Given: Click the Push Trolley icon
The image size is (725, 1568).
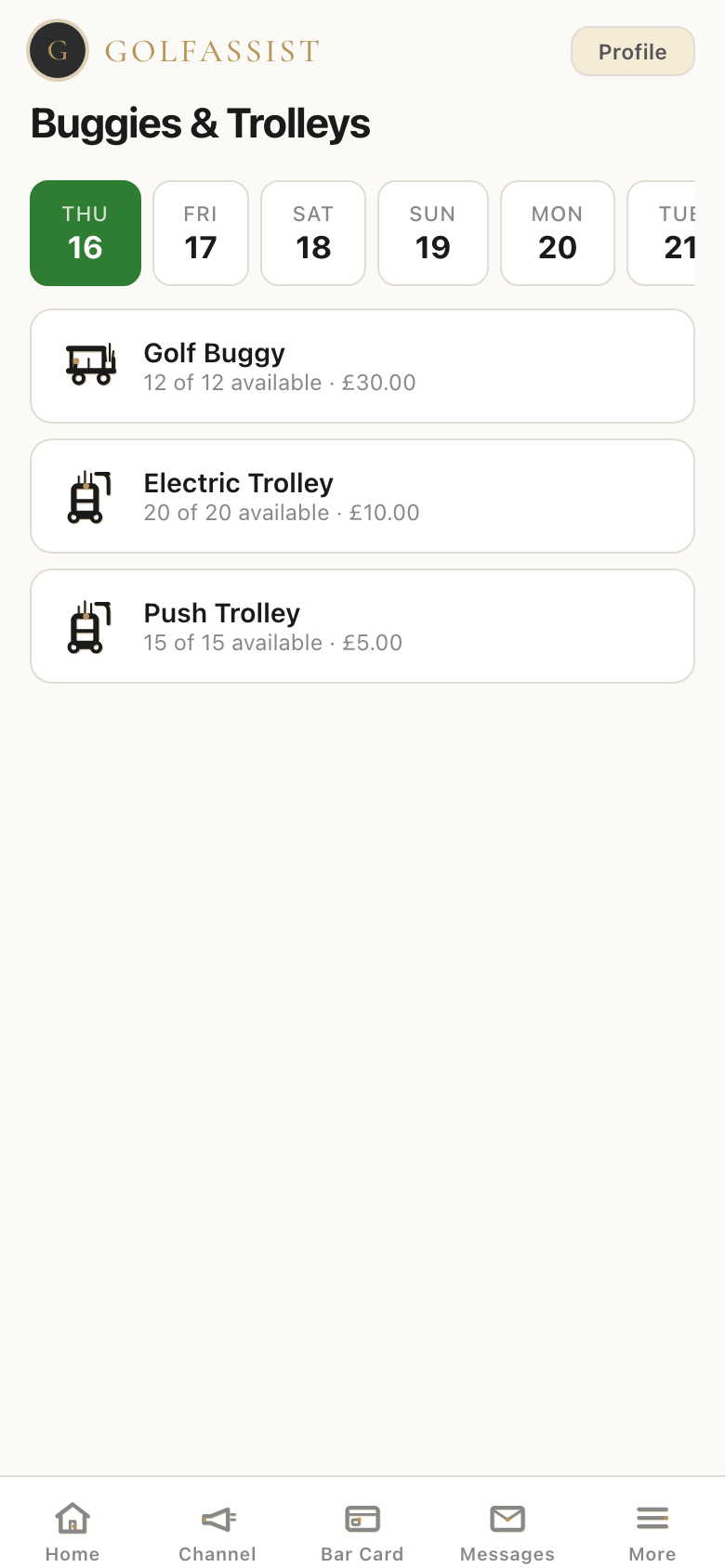Looking at the screenshot, I should (91, 625).
